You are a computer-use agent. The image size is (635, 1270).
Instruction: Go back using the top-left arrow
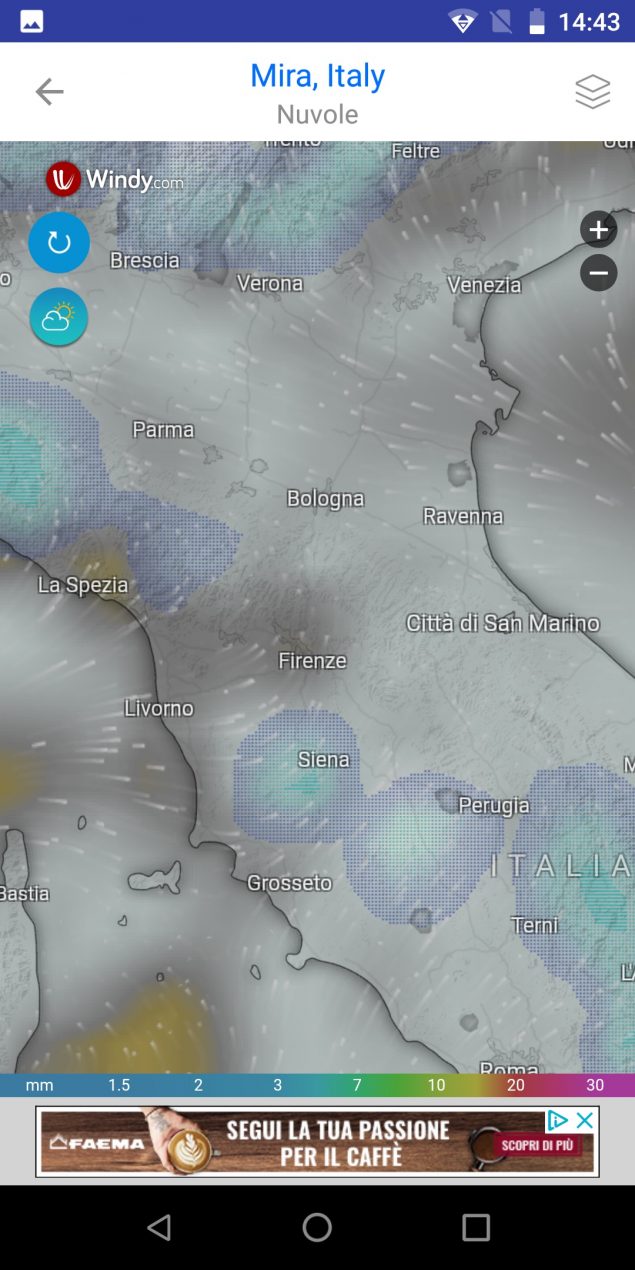pyautogui.click(x=49, y=92)
